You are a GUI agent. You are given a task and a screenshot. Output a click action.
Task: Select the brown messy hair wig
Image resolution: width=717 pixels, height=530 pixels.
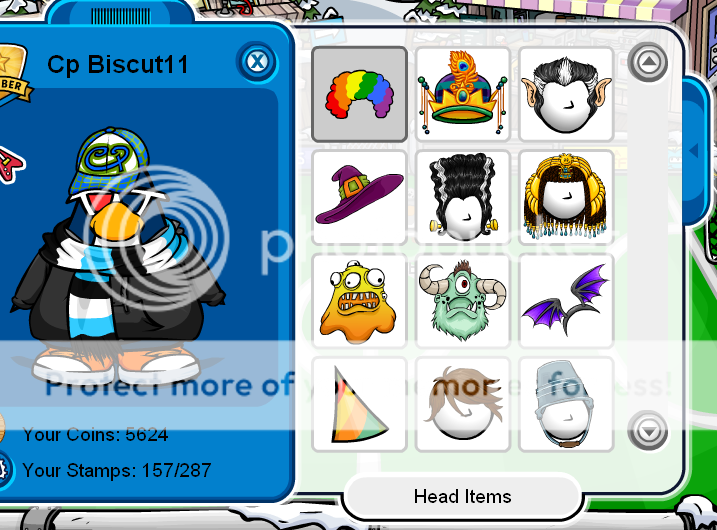click(463, 405)
